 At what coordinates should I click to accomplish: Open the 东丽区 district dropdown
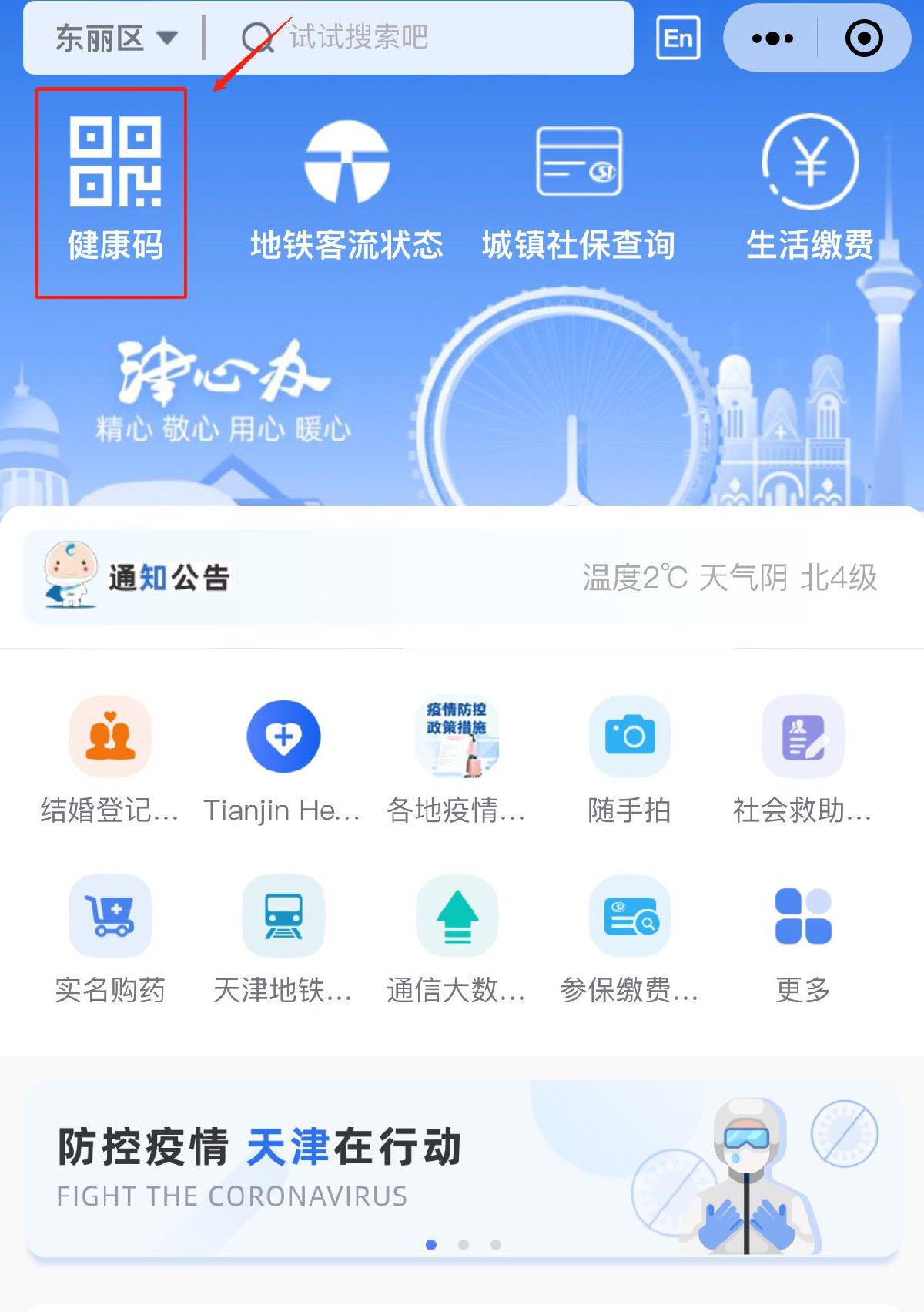pos(115,38)
